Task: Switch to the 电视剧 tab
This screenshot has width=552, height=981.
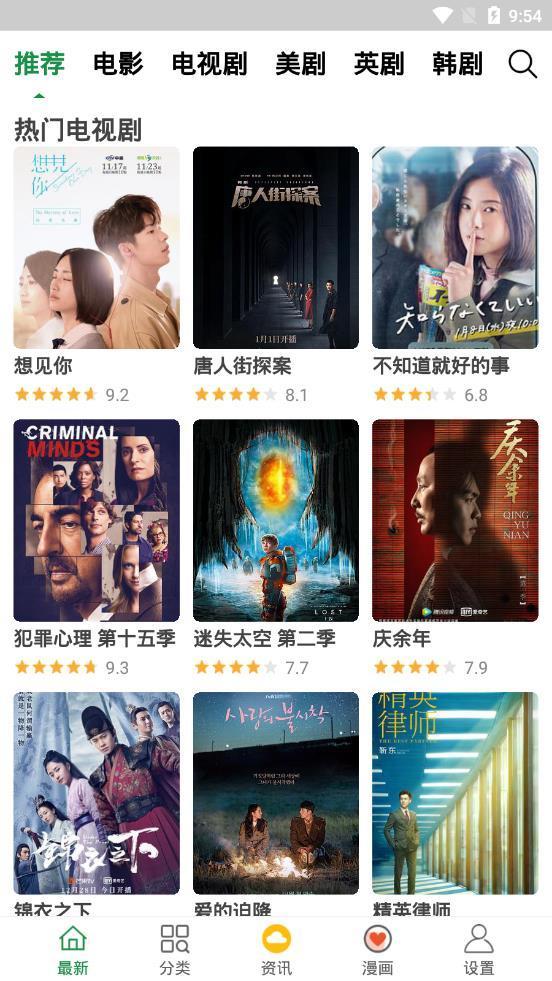Action: (x=210, y=64)
